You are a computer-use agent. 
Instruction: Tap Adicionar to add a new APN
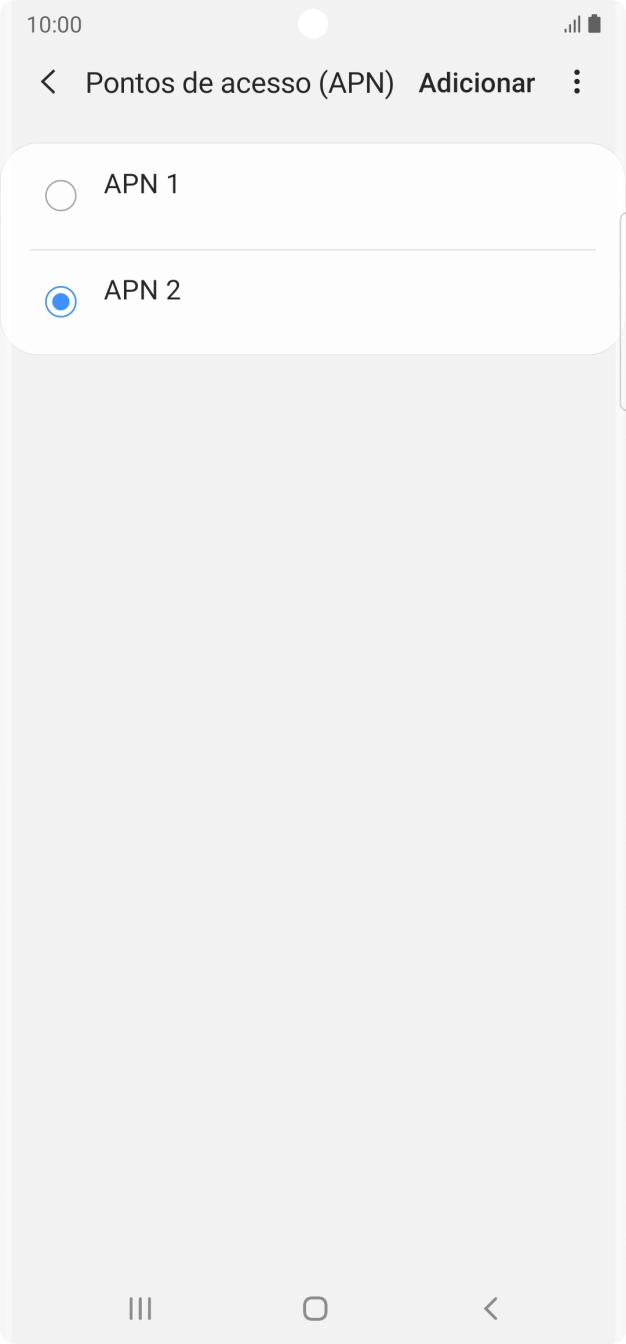click(x=476, y=83)
